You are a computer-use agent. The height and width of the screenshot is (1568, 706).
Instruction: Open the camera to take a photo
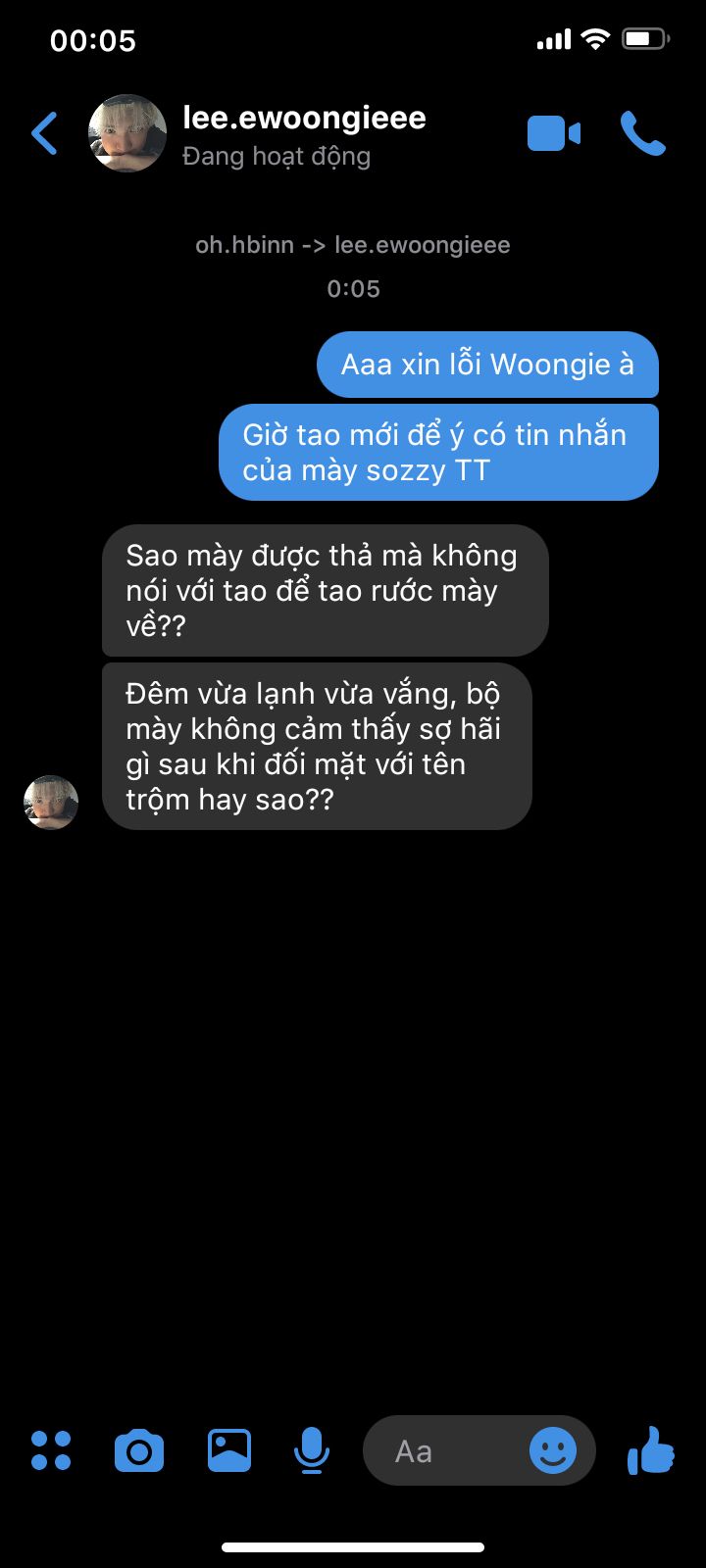point(139,1450)
